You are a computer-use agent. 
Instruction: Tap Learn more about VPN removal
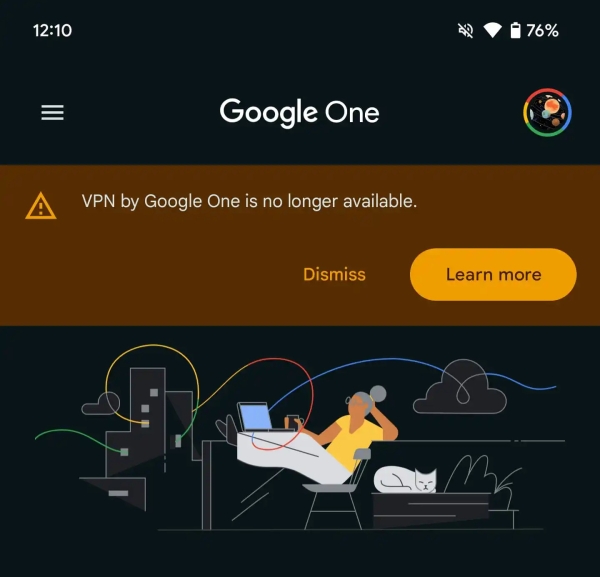click(x=493, y=274)
